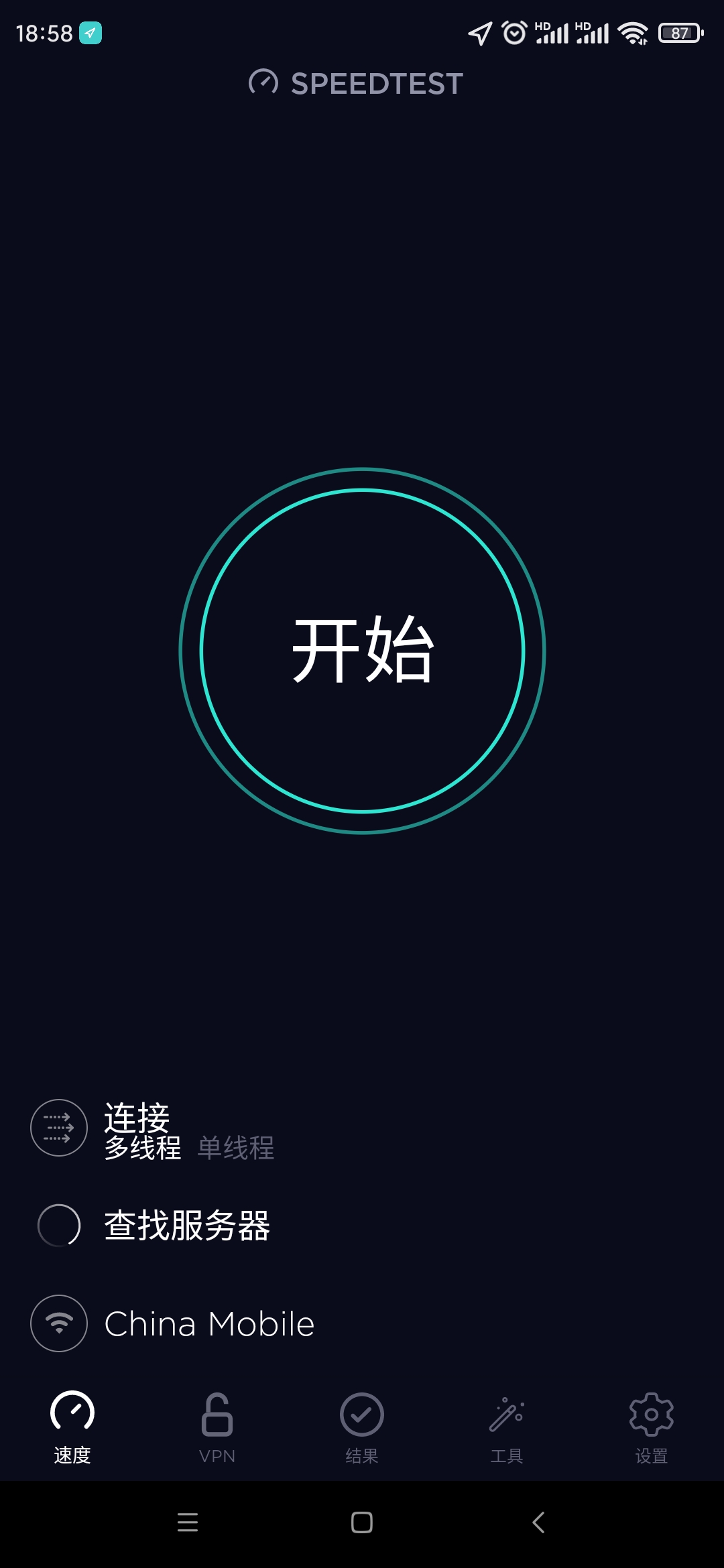This screenshot has height=1568, width=724.
Task: Open the 查找服务器 server row
Action: point(362,1226)
